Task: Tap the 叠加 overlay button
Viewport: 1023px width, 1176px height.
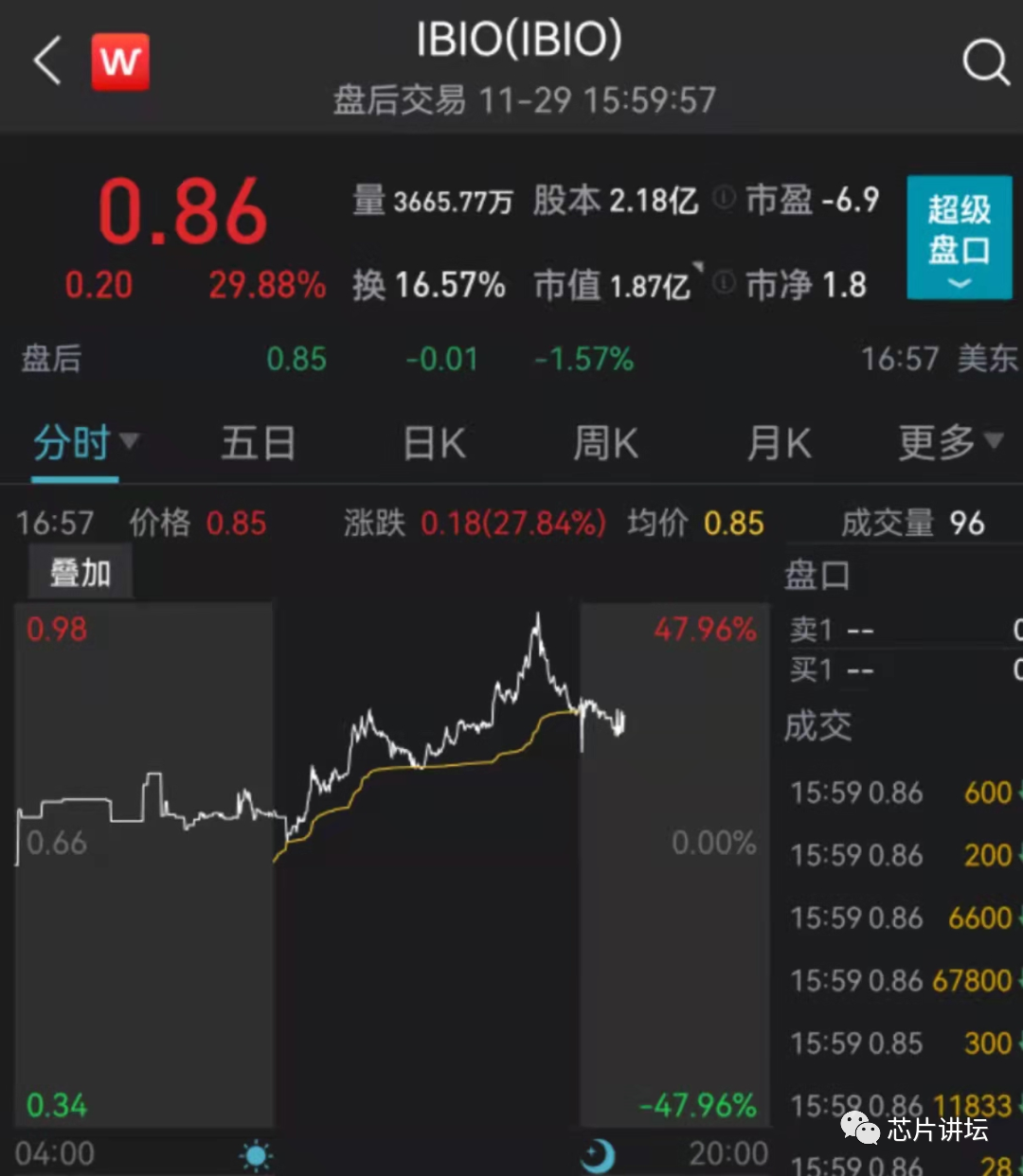Action: point(81,573)
